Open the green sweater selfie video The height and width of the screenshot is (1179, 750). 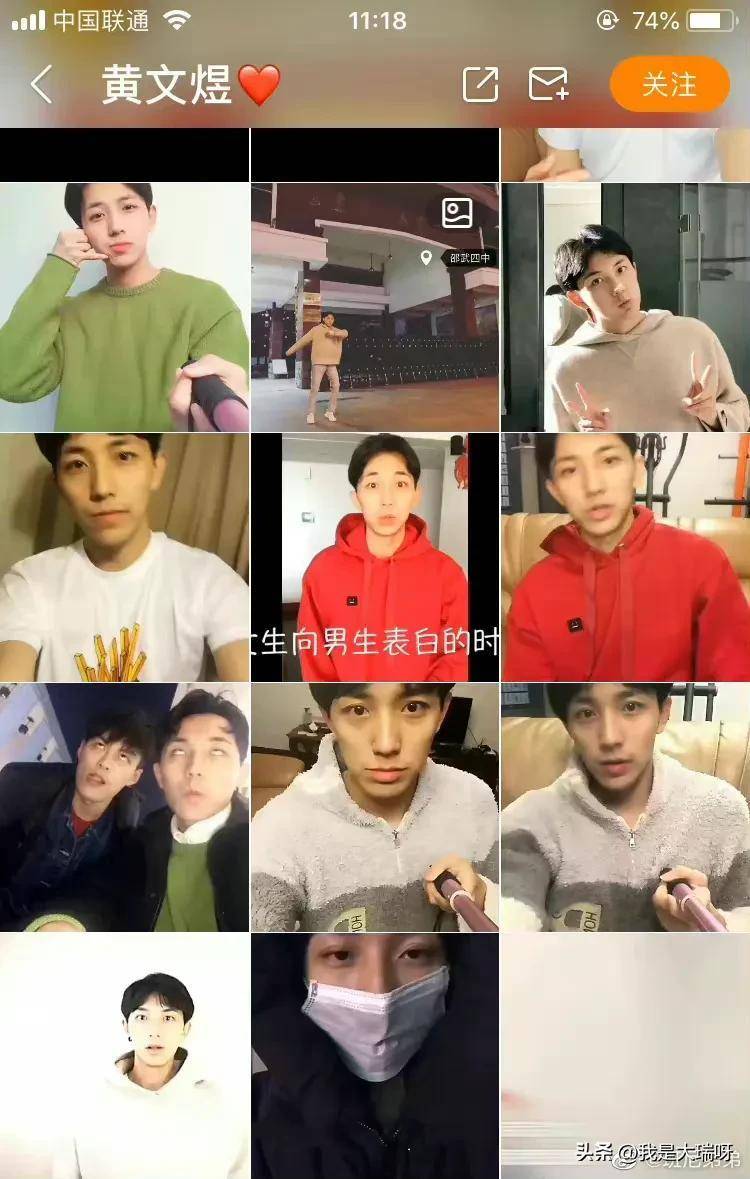point(124,307)
